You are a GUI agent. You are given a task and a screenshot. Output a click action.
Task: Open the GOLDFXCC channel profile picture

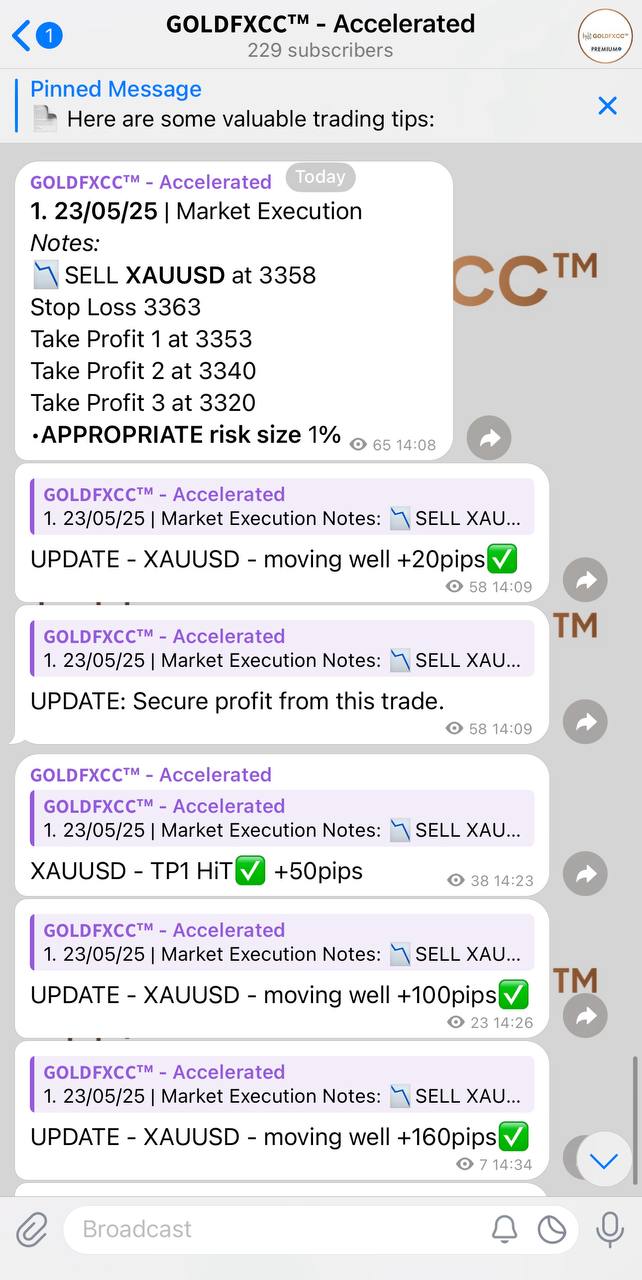point(604,36)
